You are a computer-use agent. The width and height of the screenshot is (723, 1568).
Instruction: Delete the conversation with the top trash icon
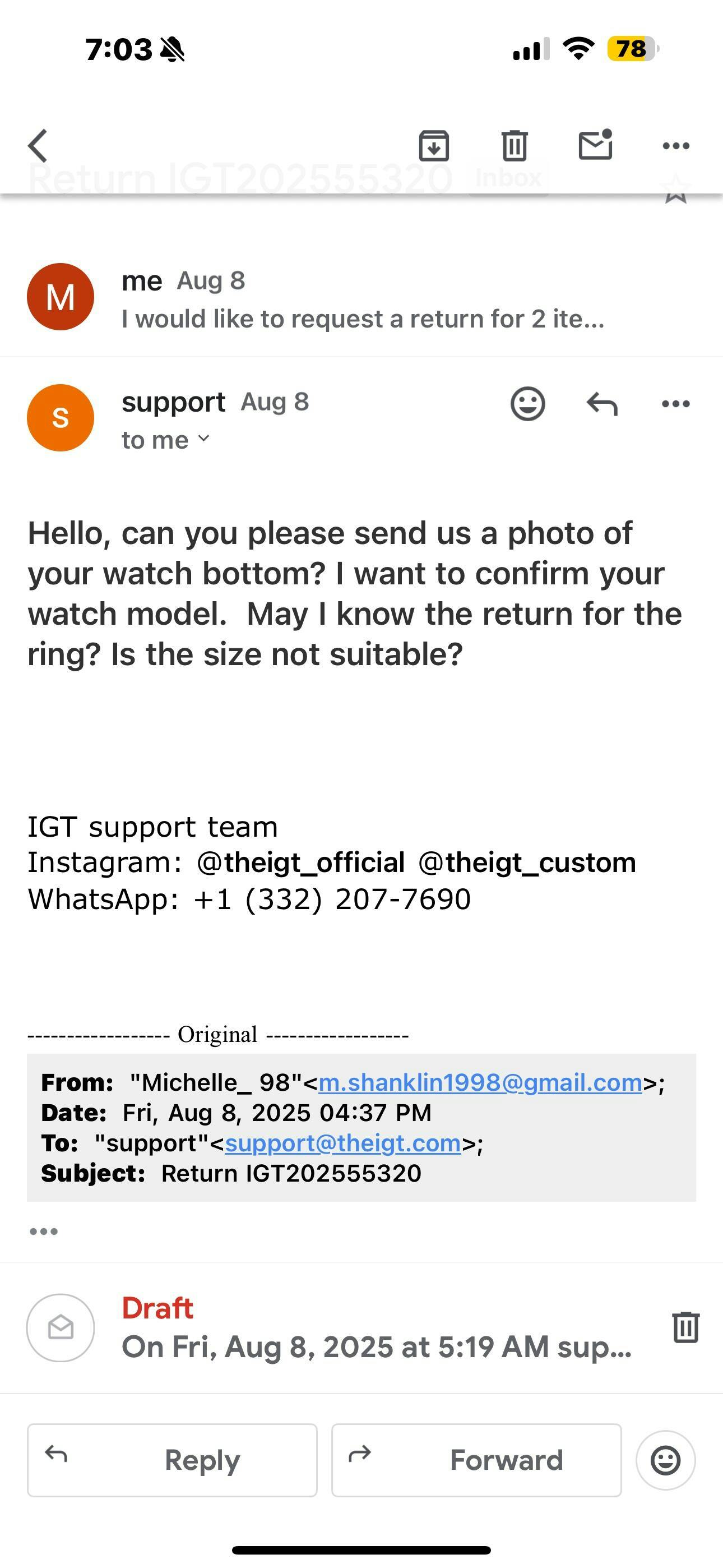coord(515,145)
